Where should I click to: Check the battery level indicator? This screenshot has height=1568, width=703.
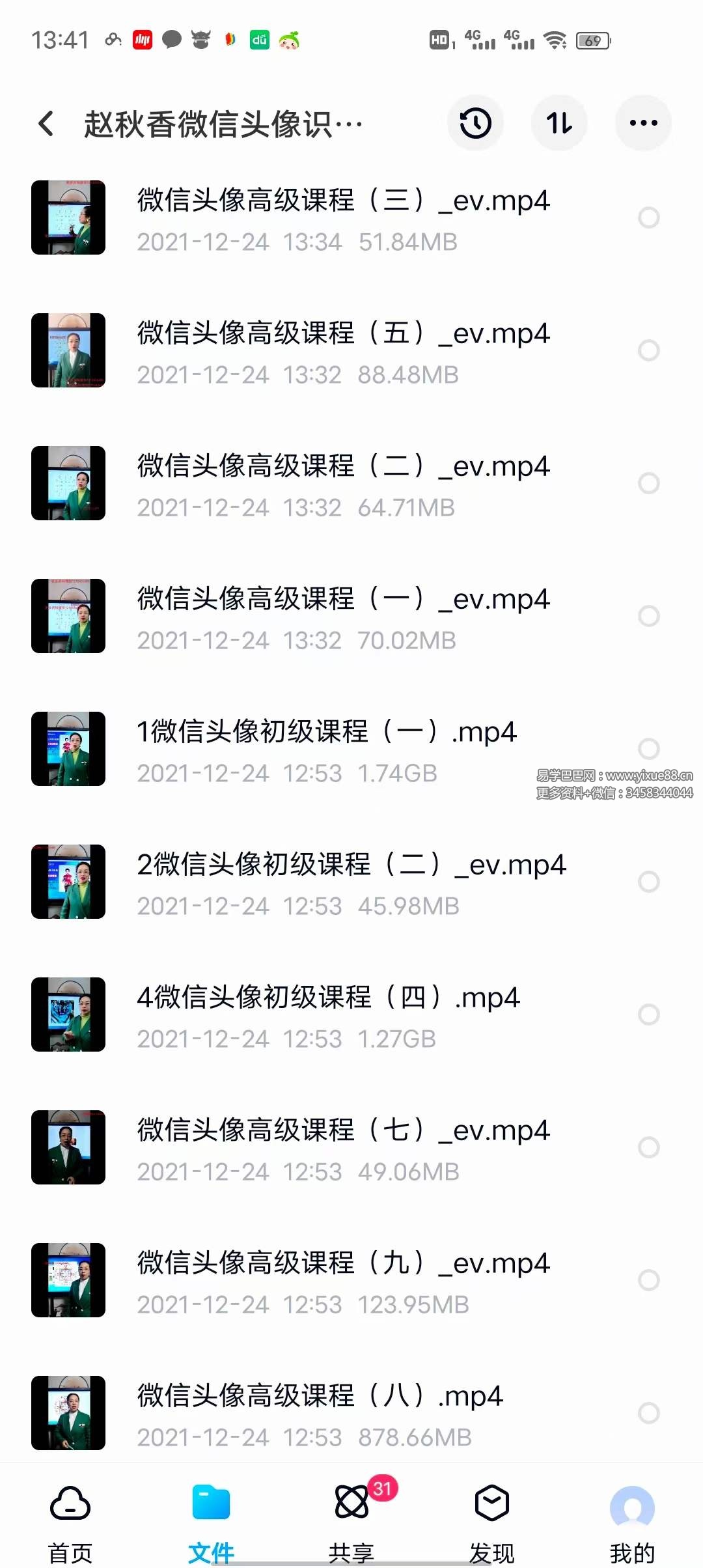(x=592, y=40)
